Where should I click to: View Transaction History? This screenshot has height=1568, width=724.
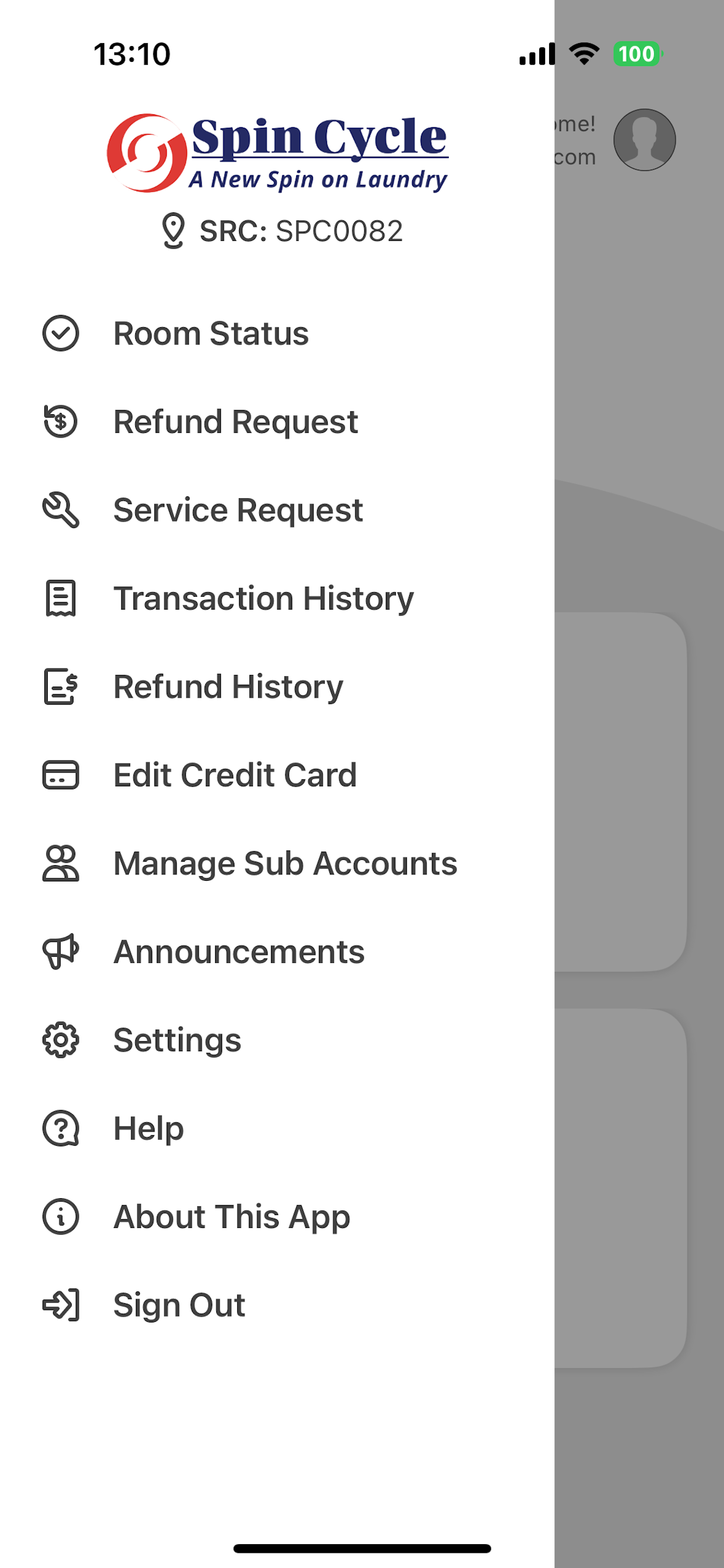click(x=277, y=598)
